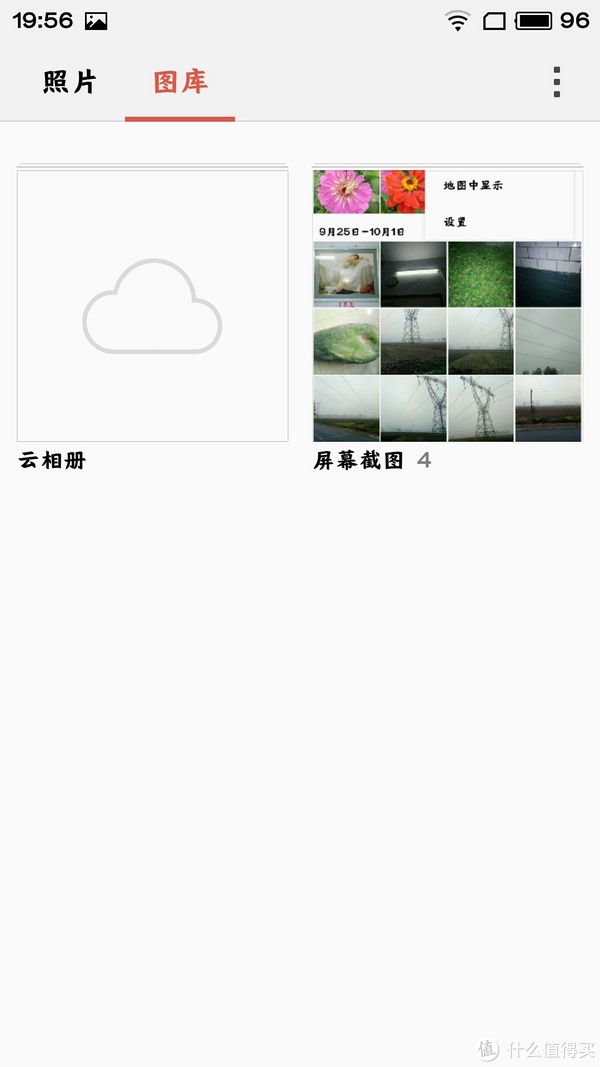Open the three-dot overflow menu

pyautogui.click(x=557, y=82)
